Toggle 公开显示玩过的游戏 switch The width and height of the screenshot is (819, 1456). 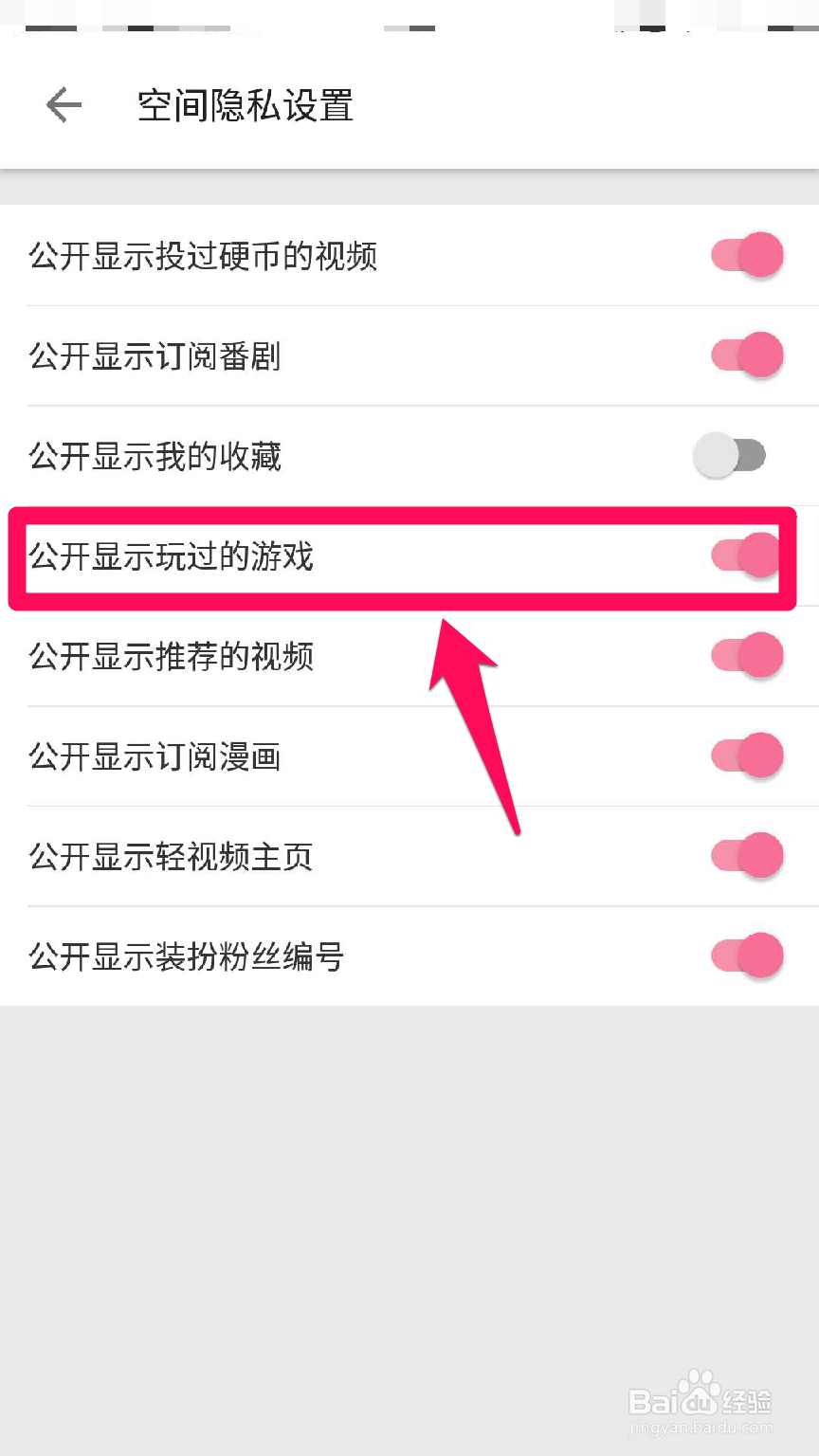tap(746, 556)
